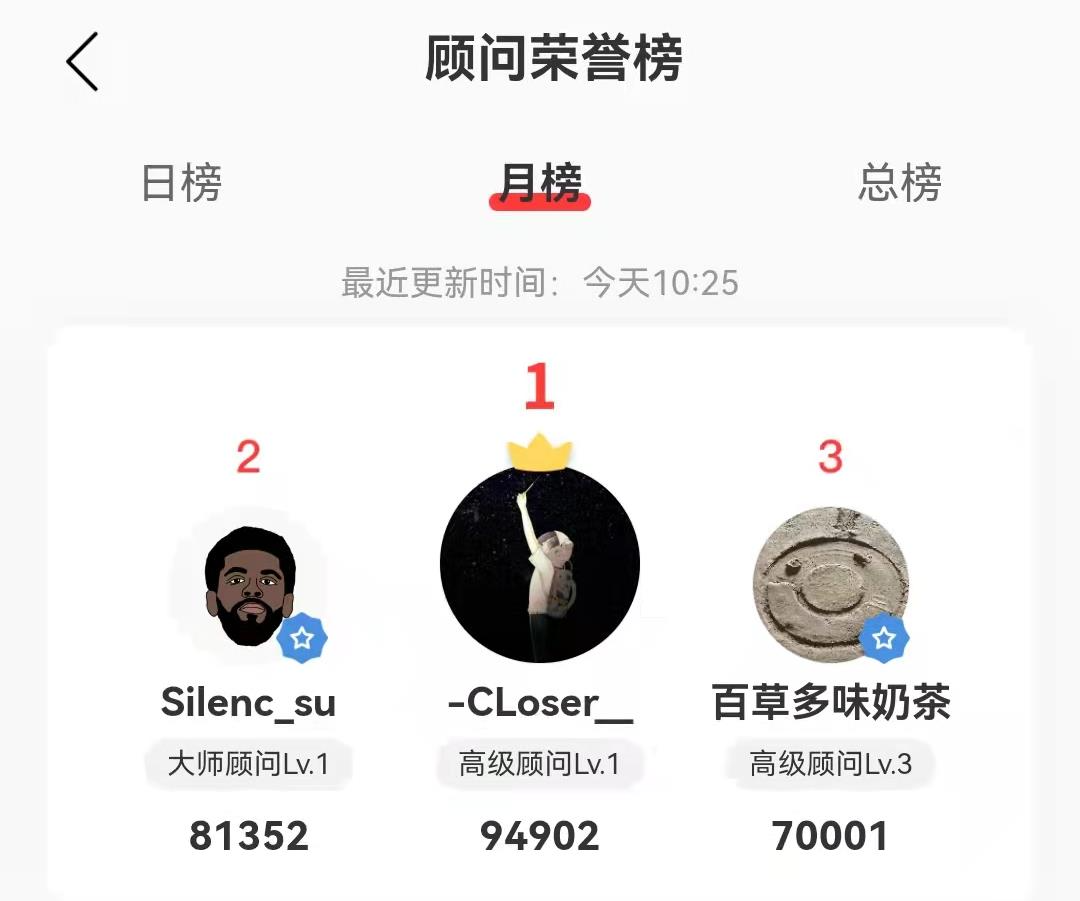This screenshot has height=901, width=1080.
Task: Go back using the arrow
Action: (83, 62)
